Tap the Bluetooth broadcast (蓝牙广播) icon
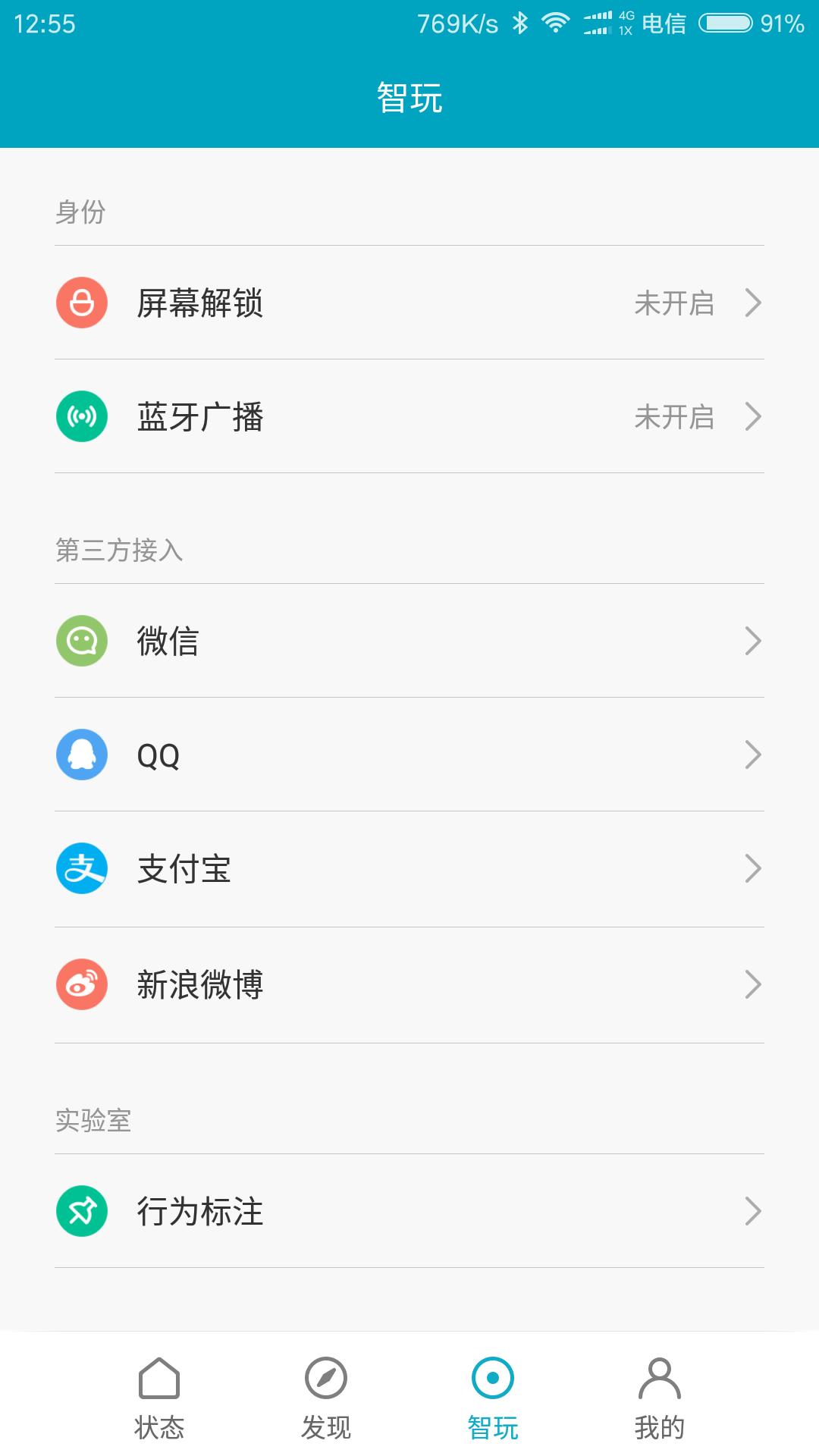819x1456 pixels. [81, 416]
